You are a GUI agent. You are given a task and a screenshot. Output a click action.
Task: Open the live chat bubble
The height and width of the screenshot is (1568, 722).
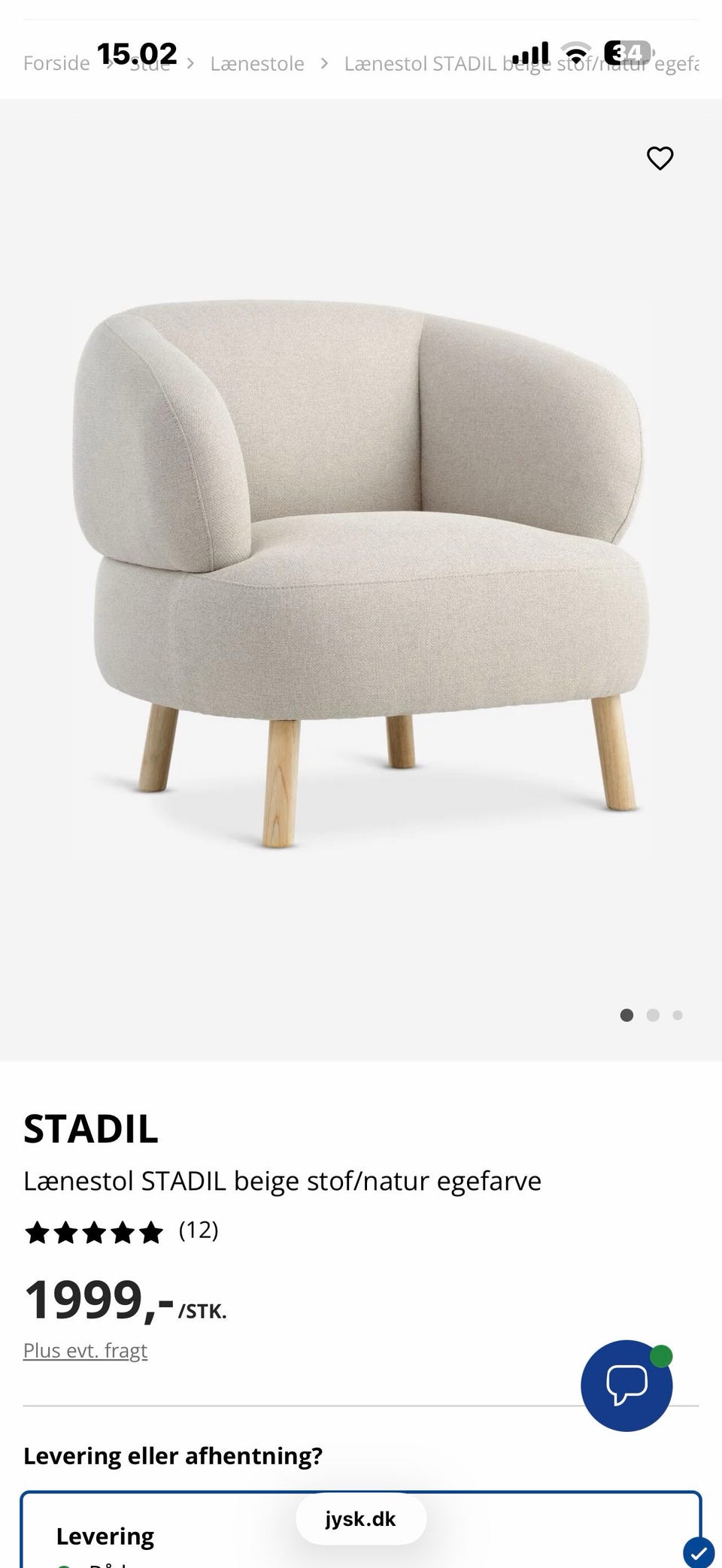click(626, 1385)
